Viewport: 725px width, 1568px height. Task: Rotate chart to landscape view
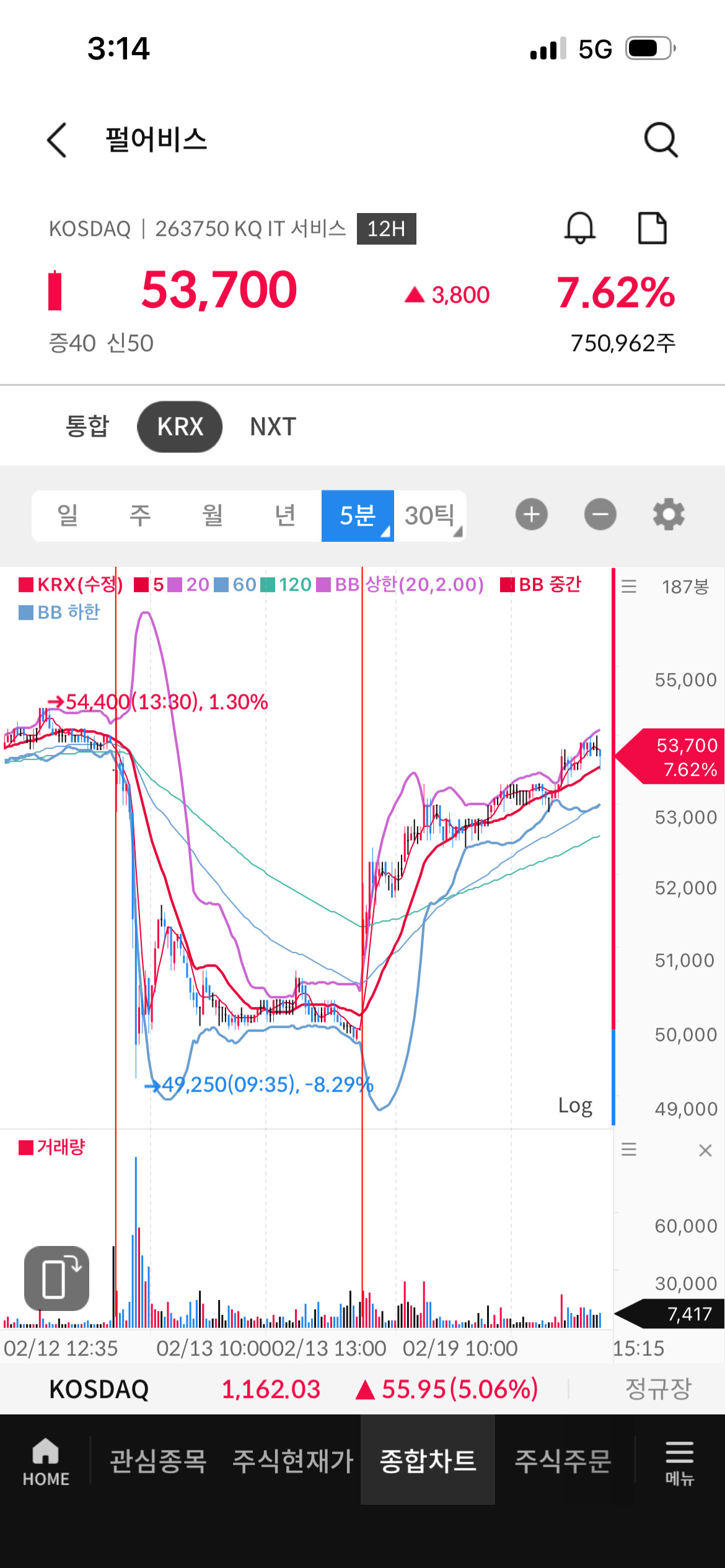(56, 1278)
